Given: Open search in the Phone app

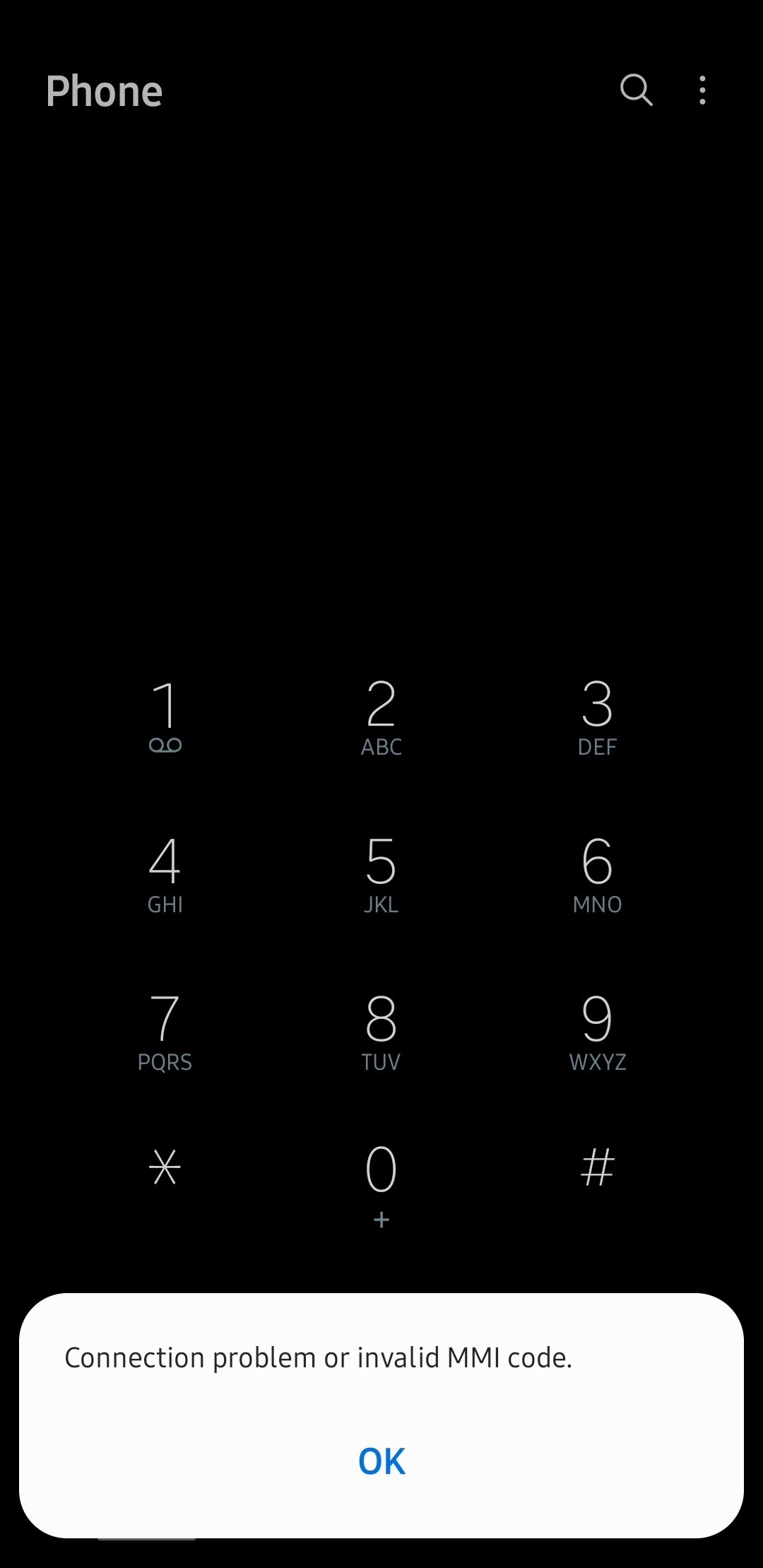Looking at the screenshot, I should [x=636, y=90].
